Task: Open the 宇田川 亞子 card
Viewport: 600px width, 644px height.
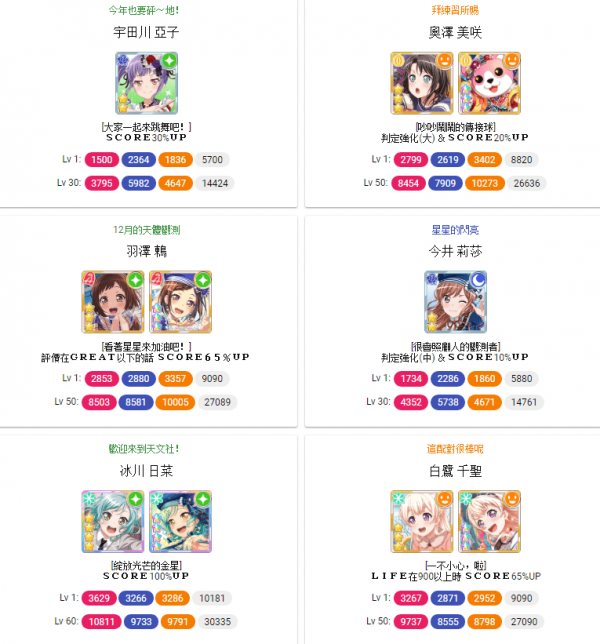Action: coord(146,85)
